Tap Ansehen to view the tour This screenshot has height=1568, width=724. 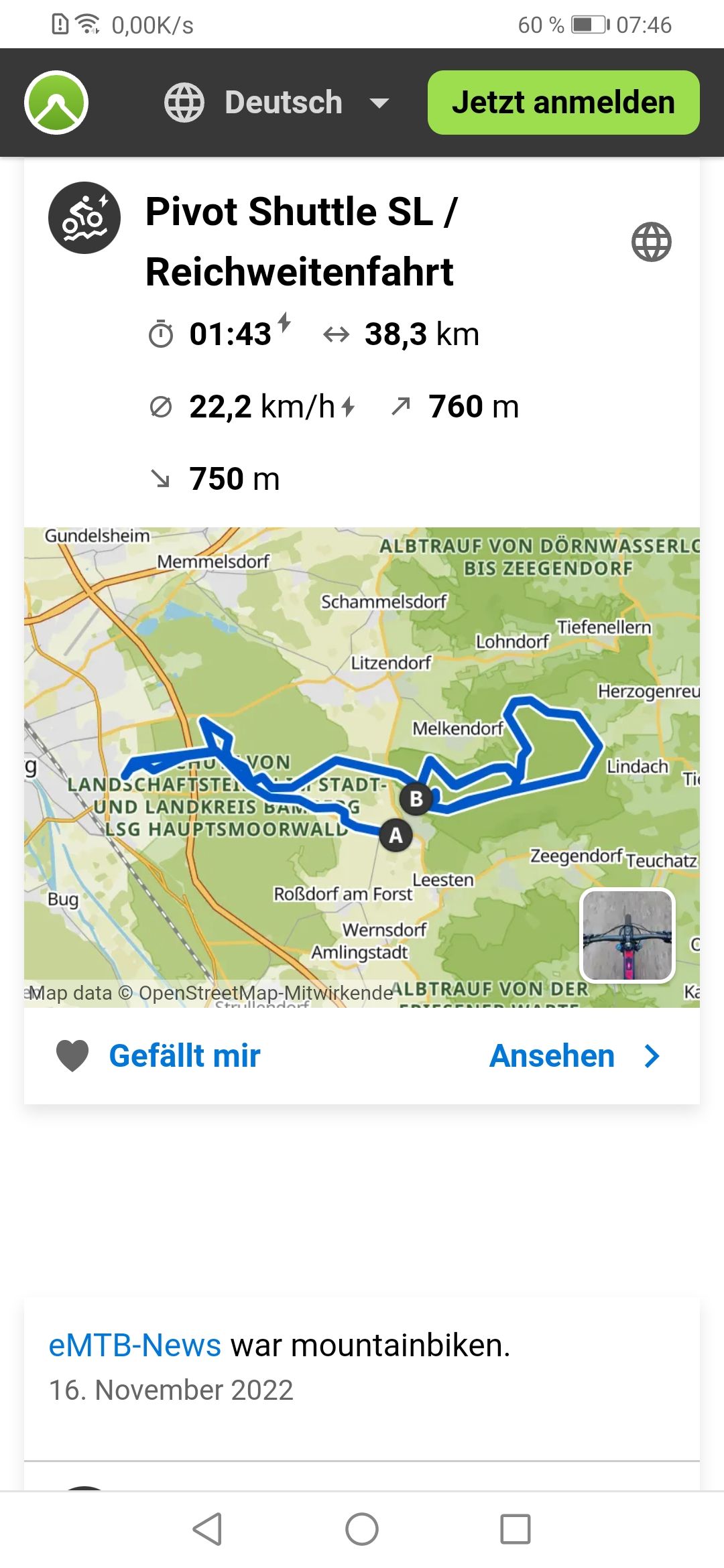[574, 1056]
